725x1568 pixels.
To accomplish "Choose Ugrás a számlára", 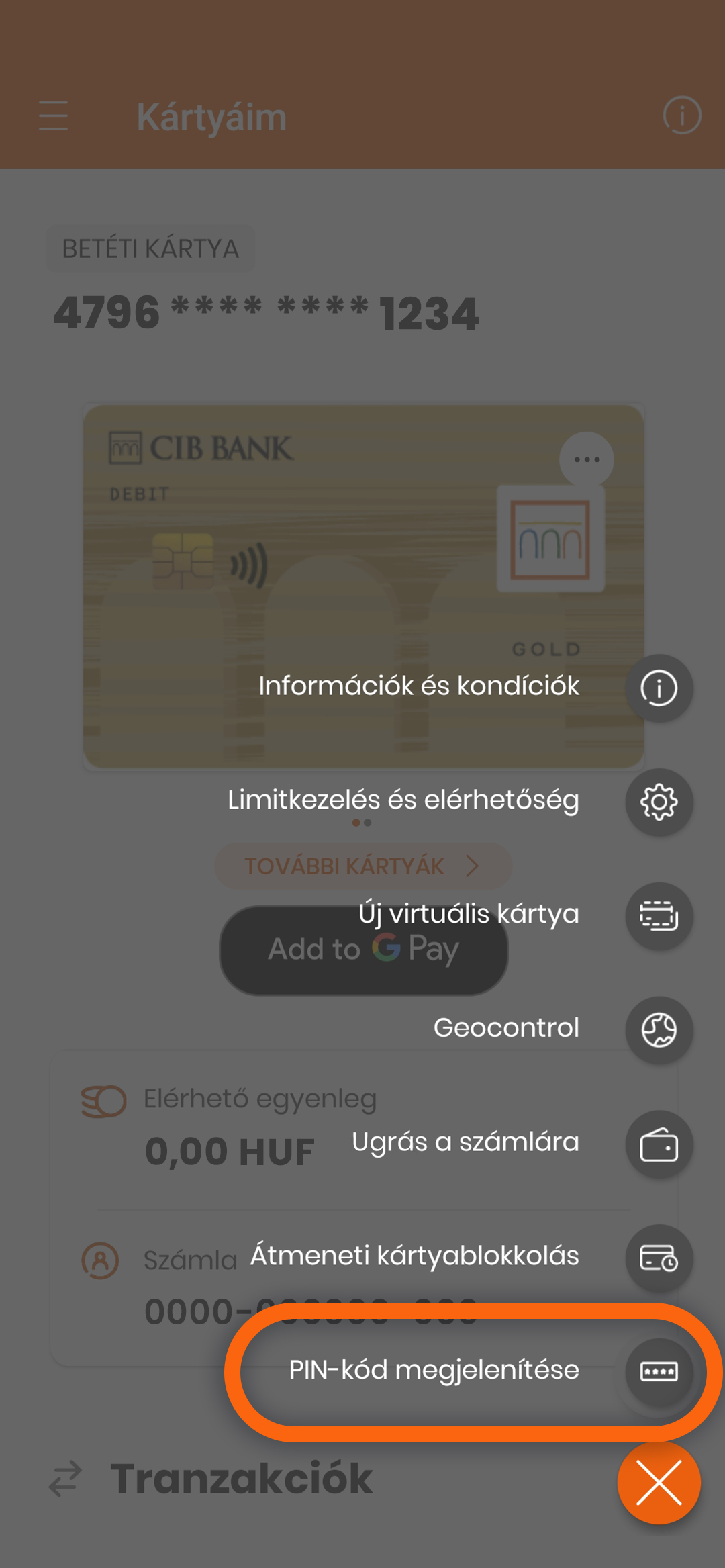I will (659, 1144).
